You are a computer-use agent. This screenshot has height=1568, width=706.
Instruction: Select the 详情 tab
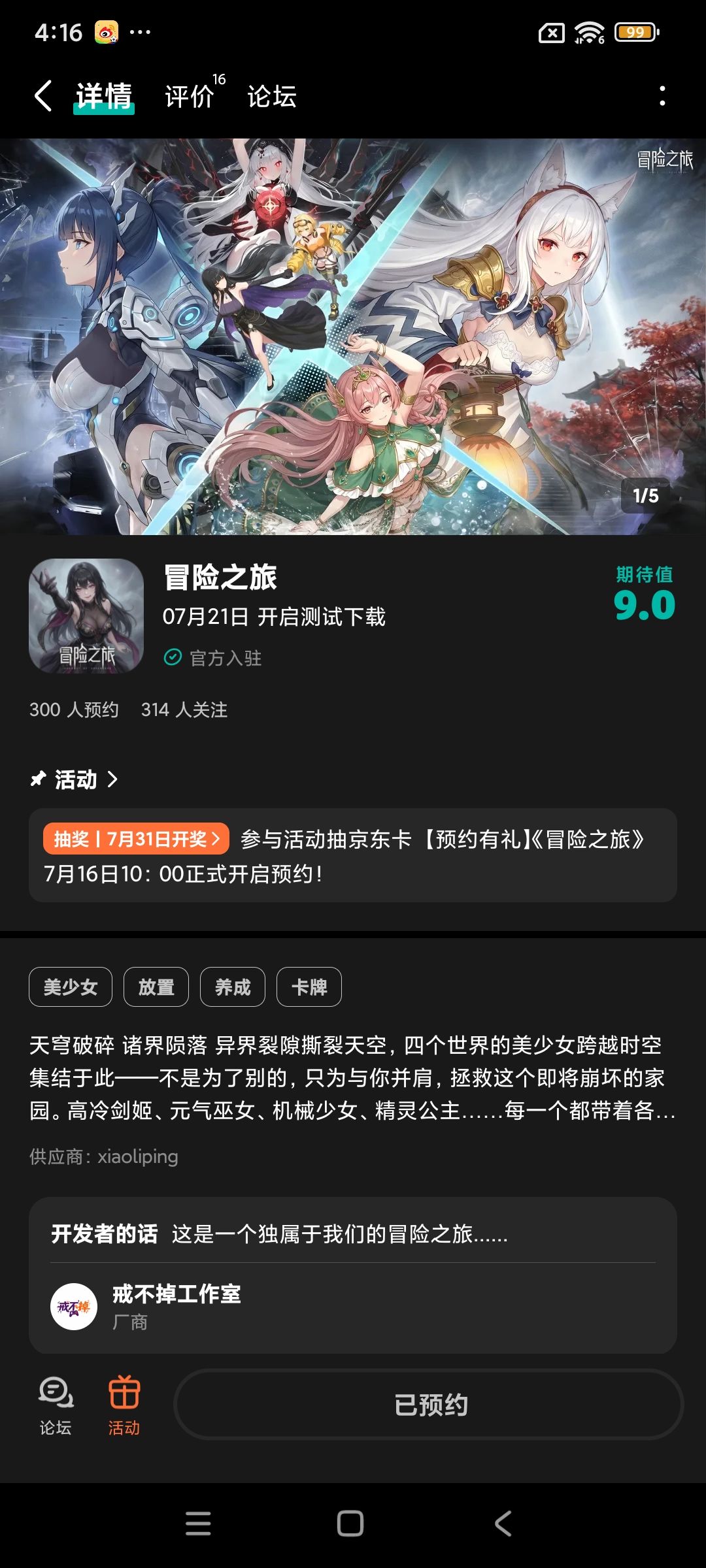click(104, 96)
